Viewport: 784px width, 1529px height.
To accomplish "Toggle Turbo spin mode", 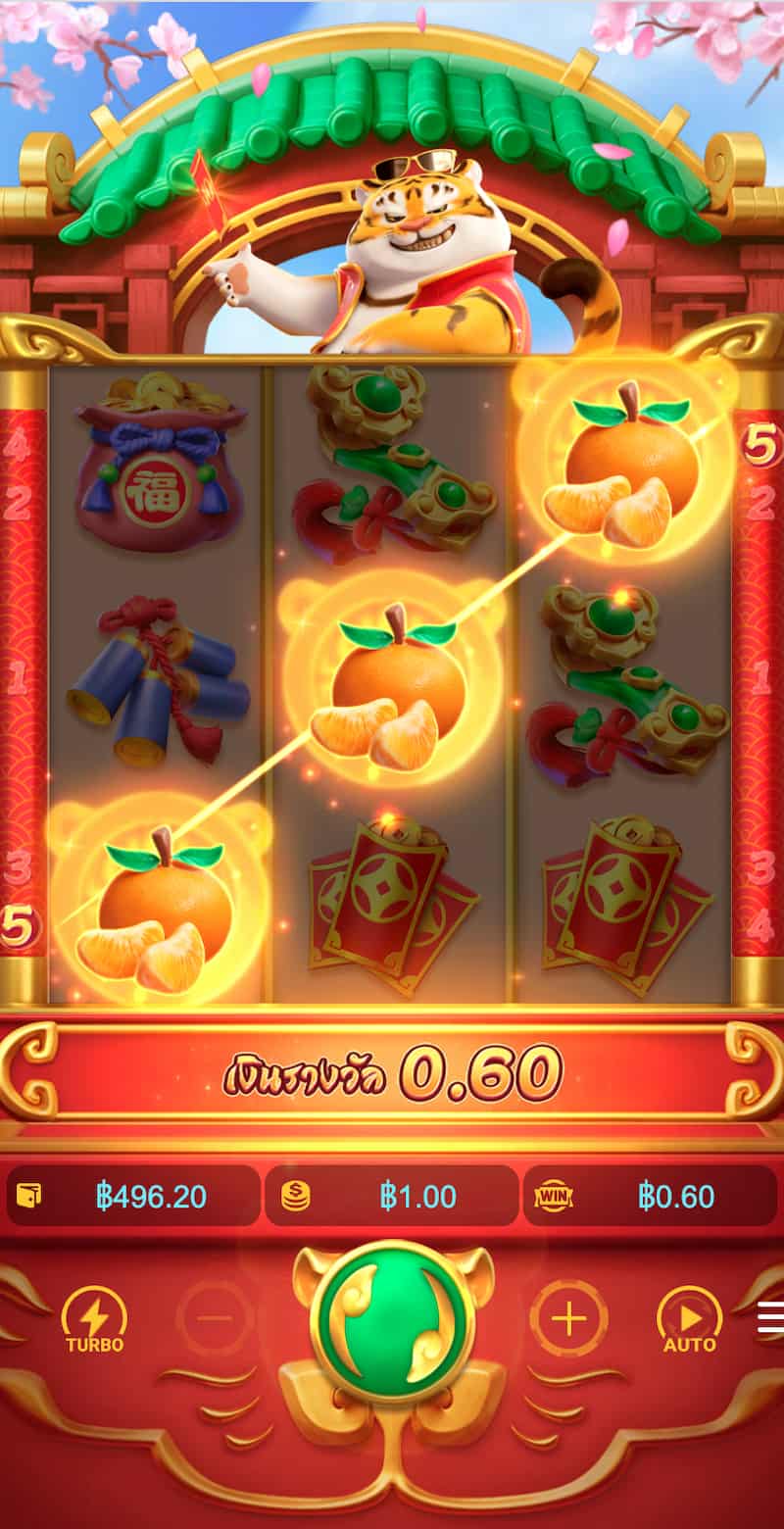I will point(94,1319).
